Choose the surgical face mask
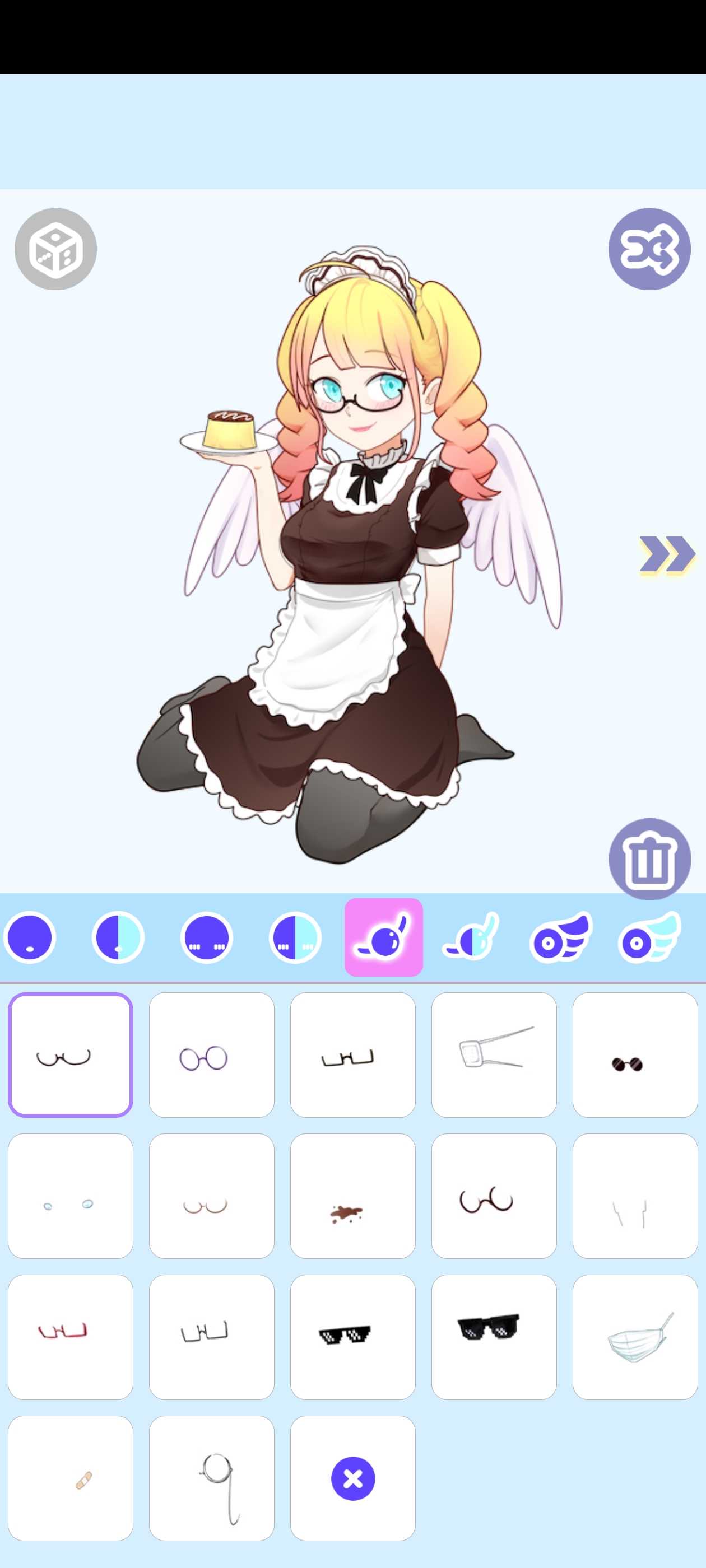The height and width of the screenshot is (1568, 706). (x=635, y=1337)
